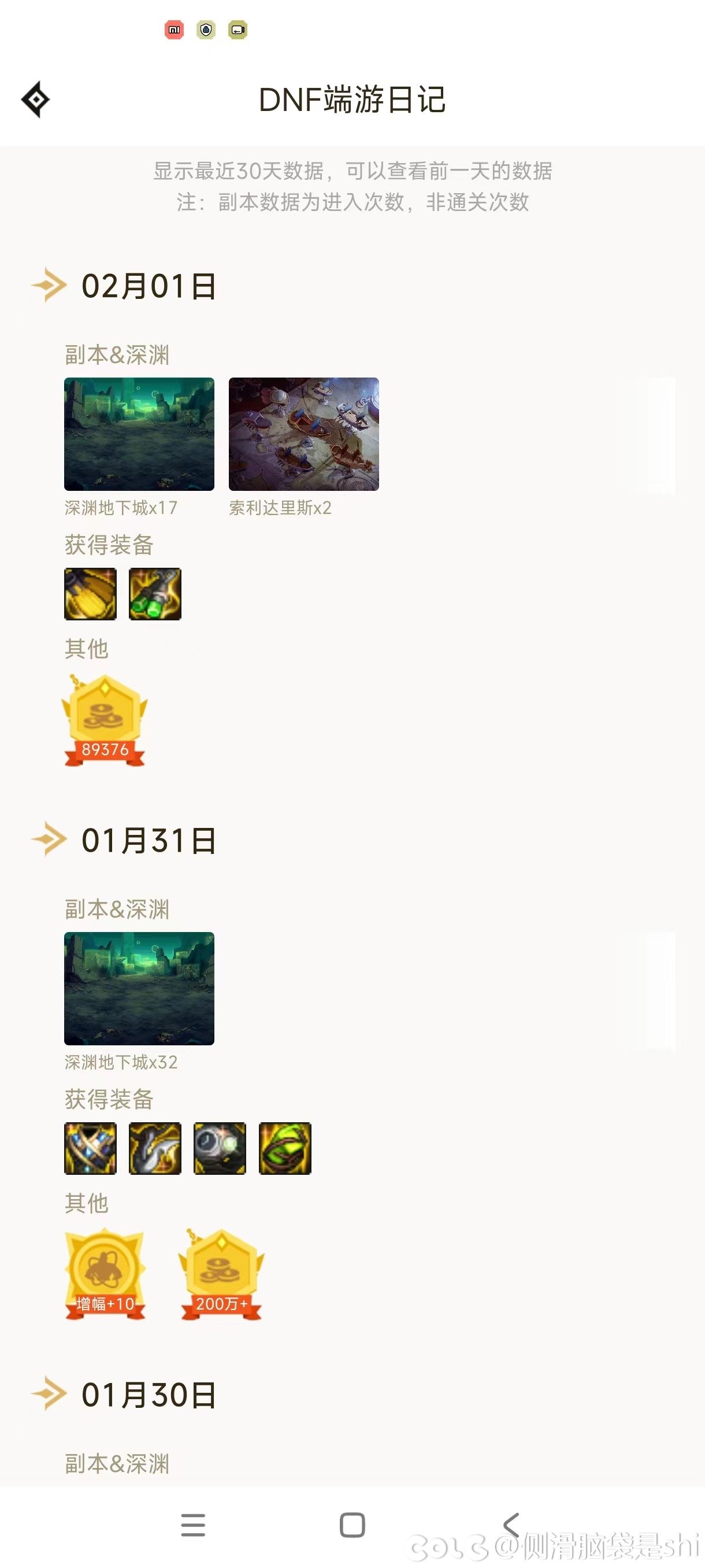Tap the diamond back icon beside DNF端游日记

[x=35, y=99]
